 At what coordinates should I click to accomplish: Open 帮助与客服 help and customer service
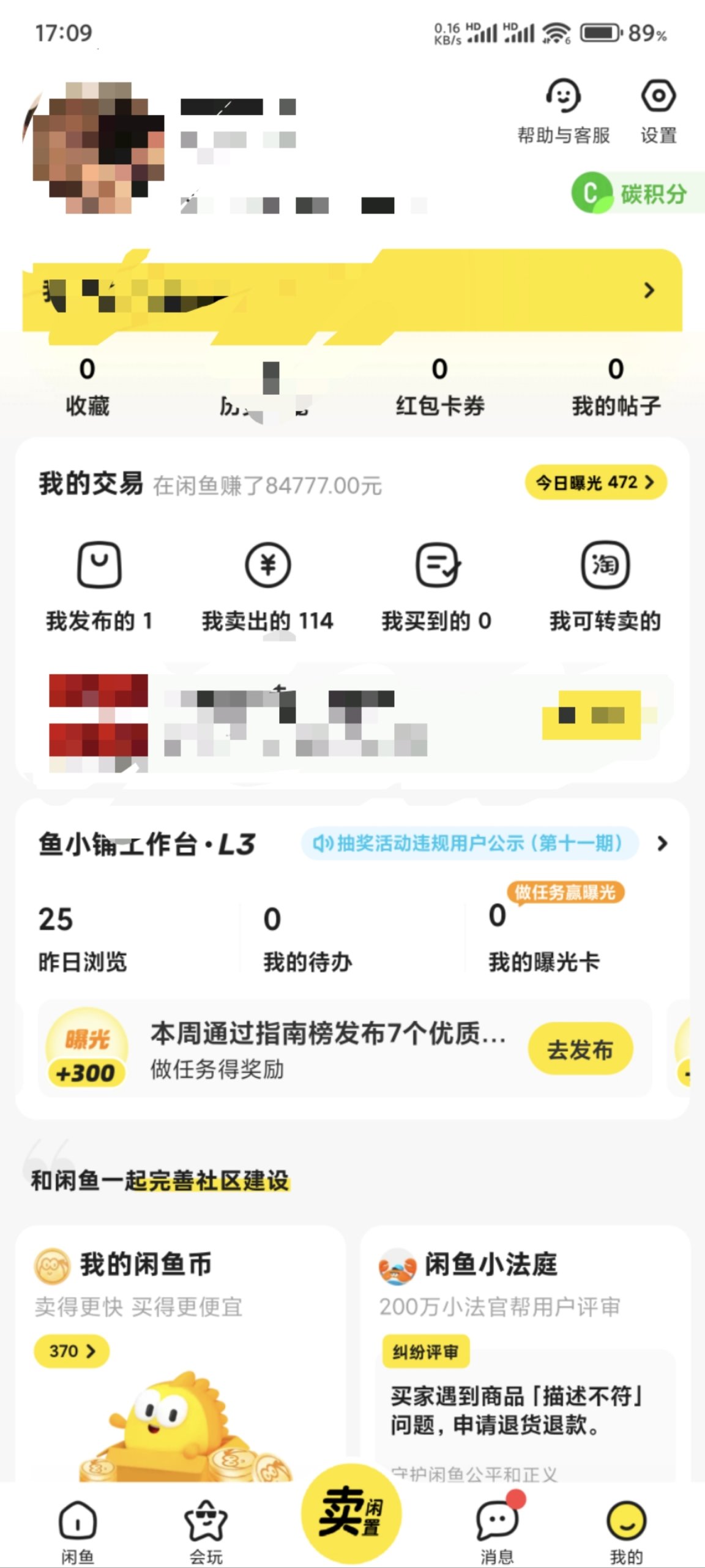coord(563,110)
